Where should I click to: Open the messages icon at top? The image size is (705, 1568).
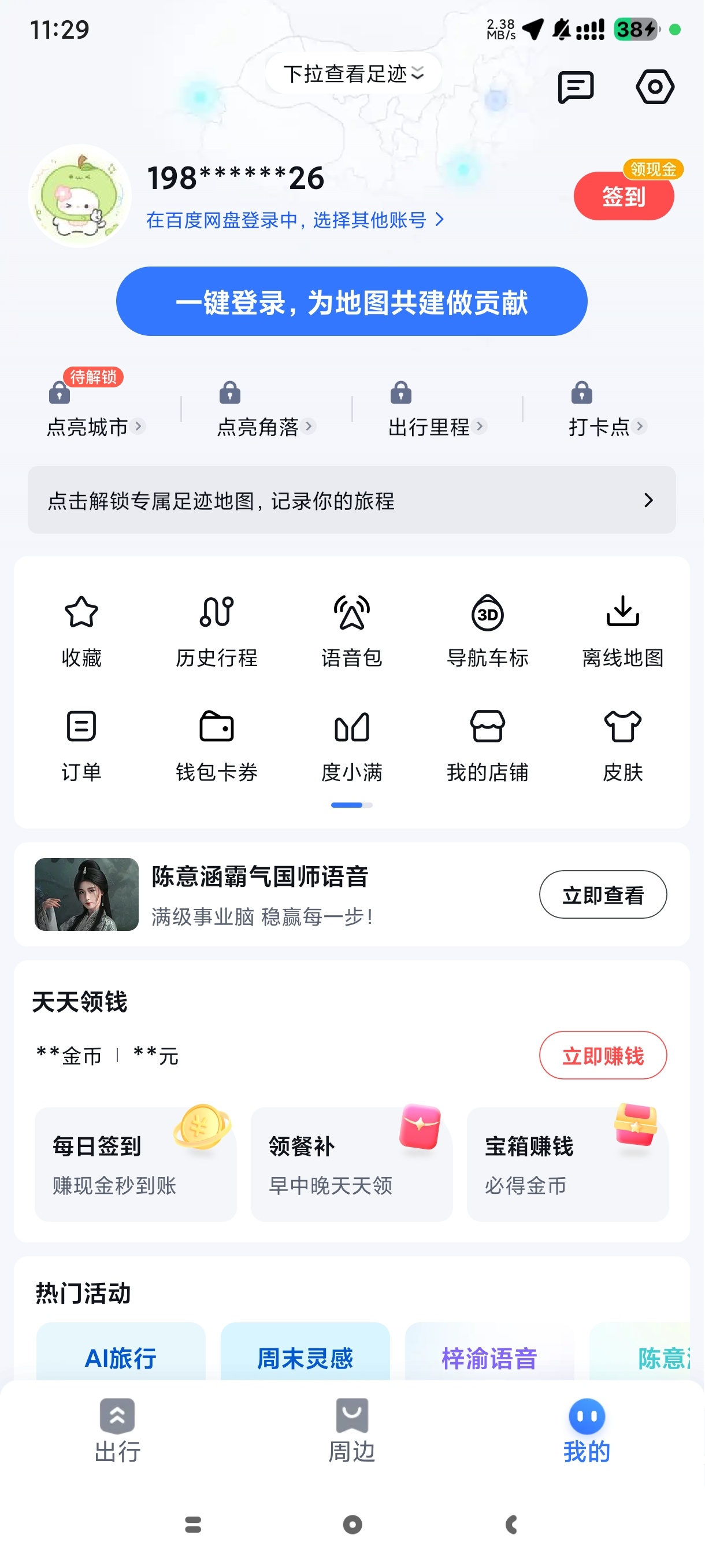pos(575,87)
